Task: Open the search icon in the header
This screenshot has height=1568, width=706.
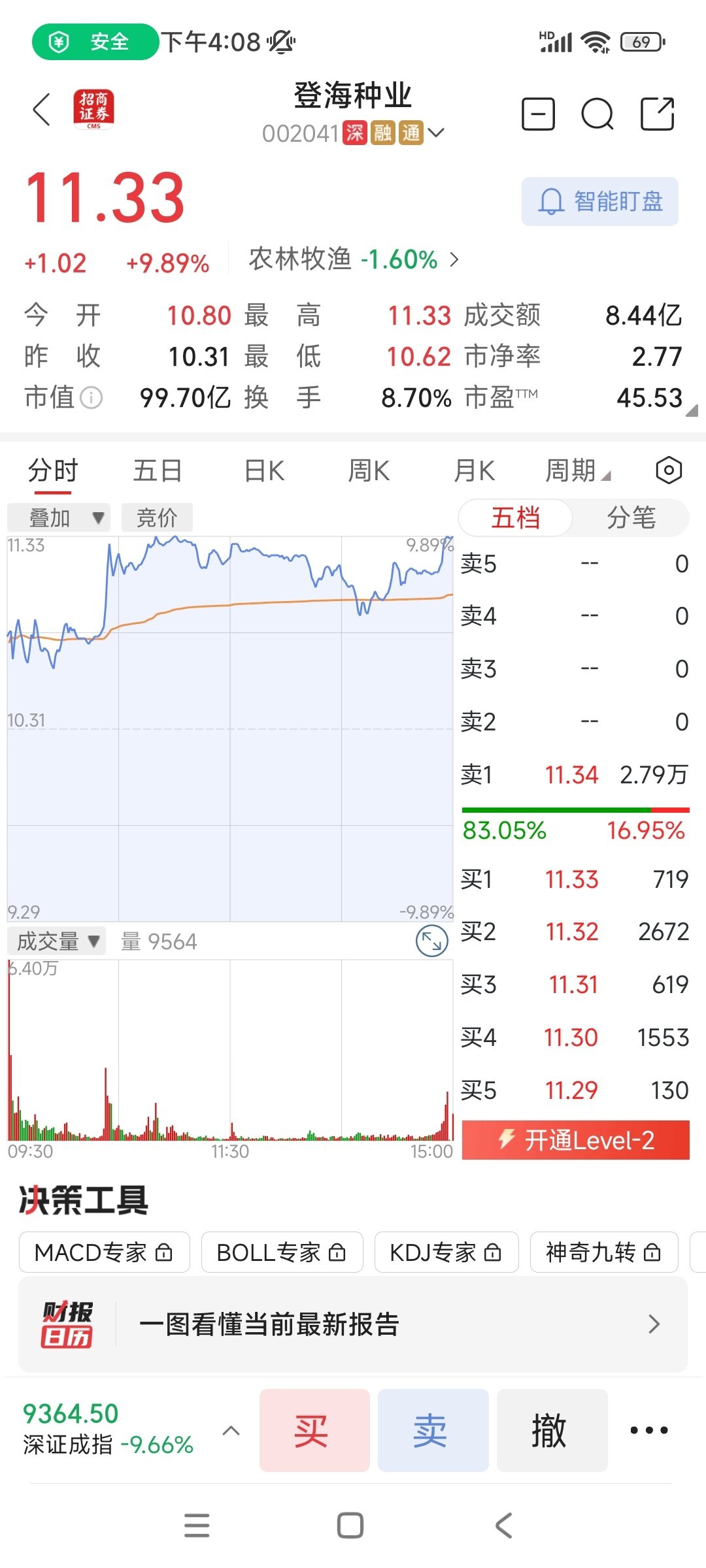Action: 597,114
